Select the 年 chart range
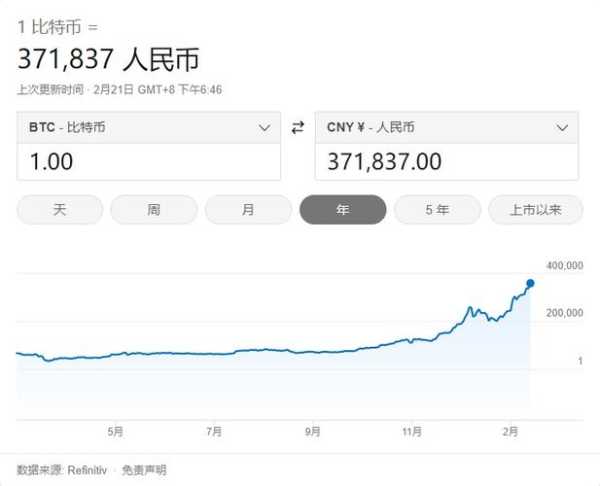This screenshot has height=486, width=600. tap(342, 210)
